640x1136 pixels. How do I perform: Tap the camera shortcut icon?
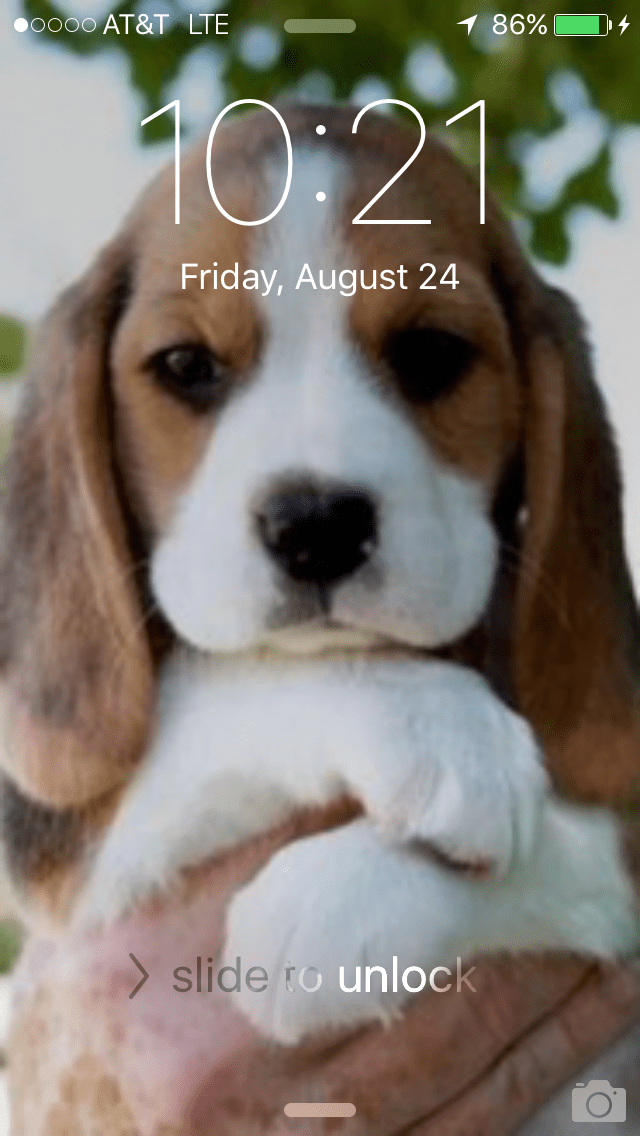tap(598, 1101)
